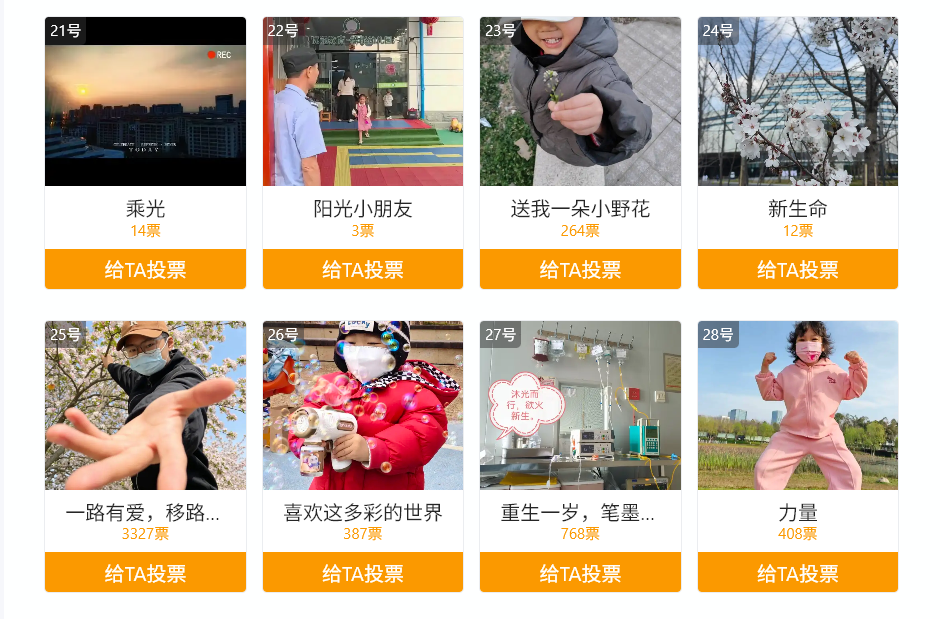
Task: View the wildflower photo of entry 23
Action: pos(580,102)
